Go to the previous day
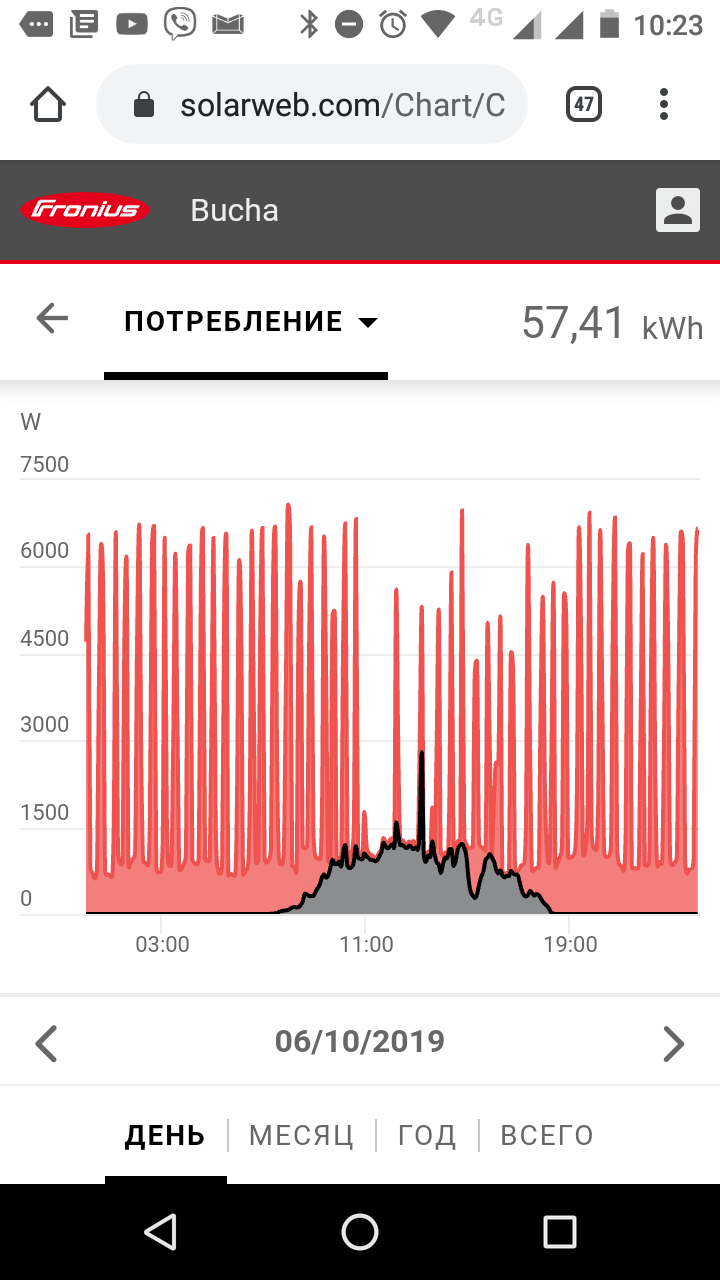Screen dimensions: 720x1280 46,1043
